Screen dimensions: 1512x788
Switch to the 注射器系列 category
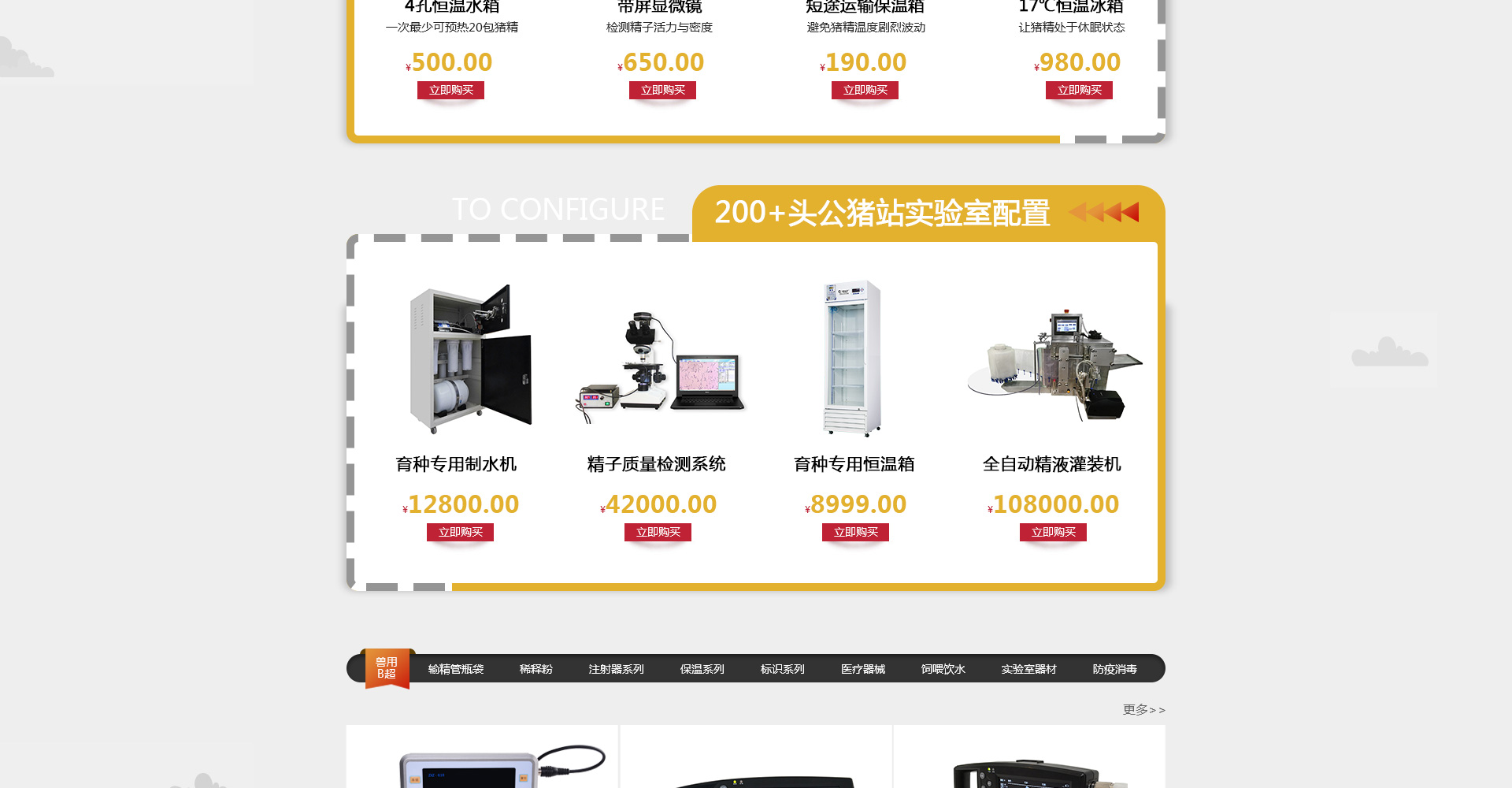[x=616, y=669]
